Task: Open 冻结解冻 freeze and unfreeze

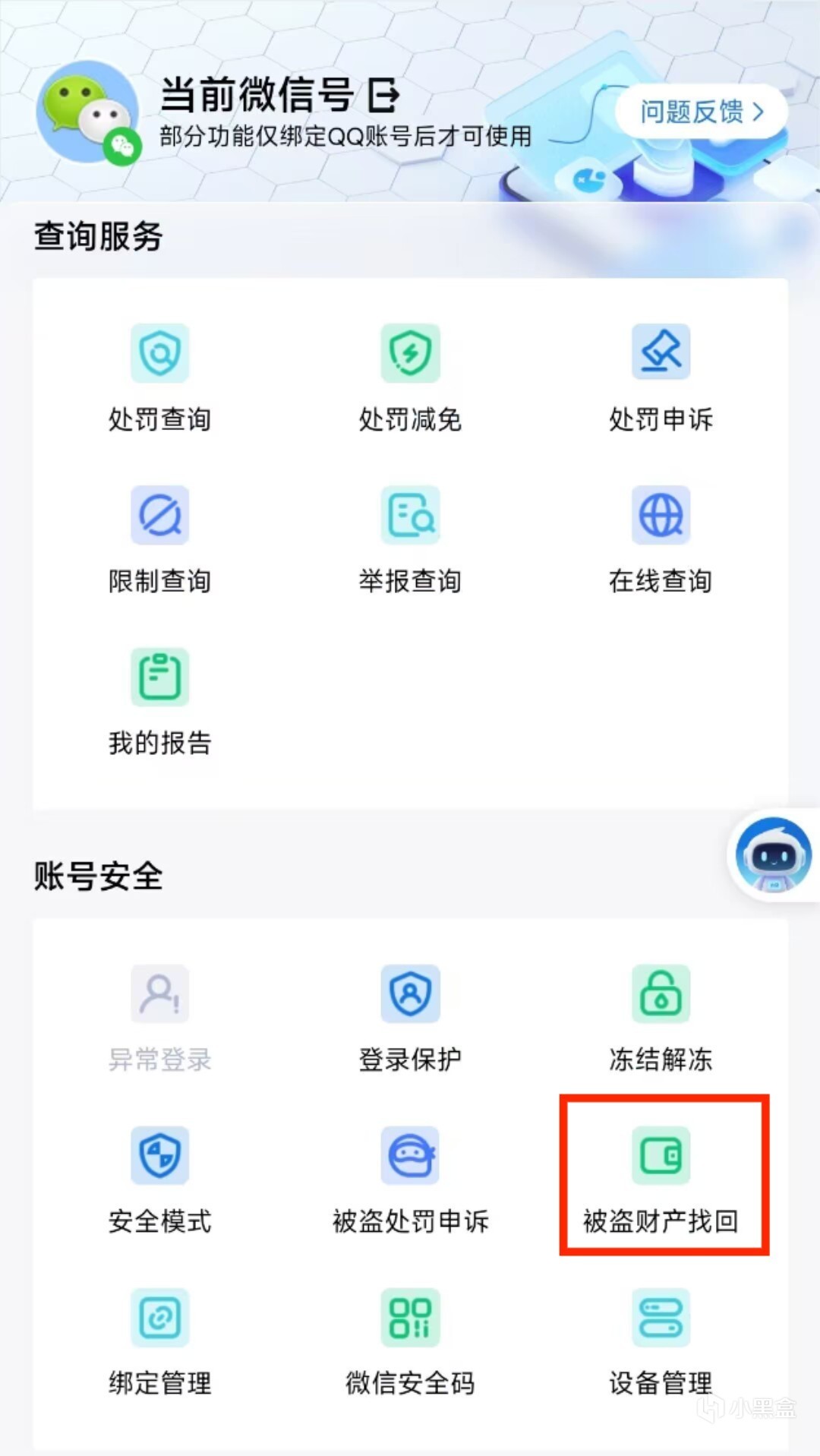Action: coord(661,1018)
